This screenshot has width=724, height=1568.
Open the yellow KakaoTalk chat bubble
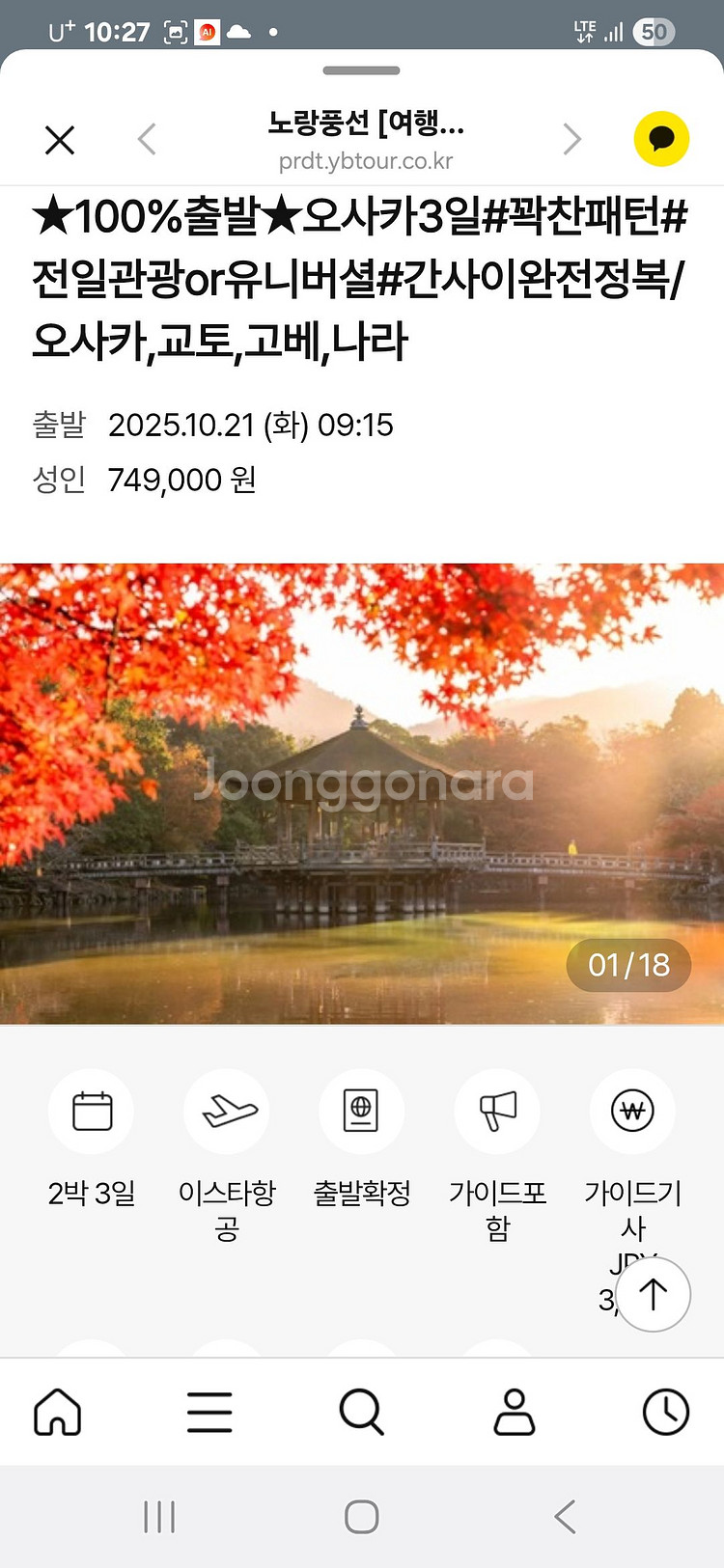(x=661, y=140)
